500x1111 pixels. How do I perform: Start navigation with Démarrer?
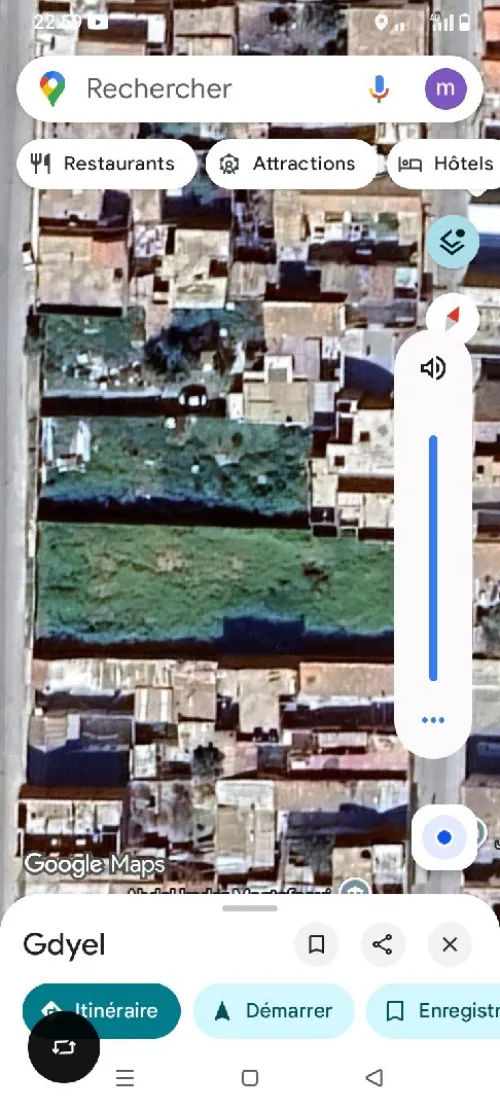point(273,1010)
